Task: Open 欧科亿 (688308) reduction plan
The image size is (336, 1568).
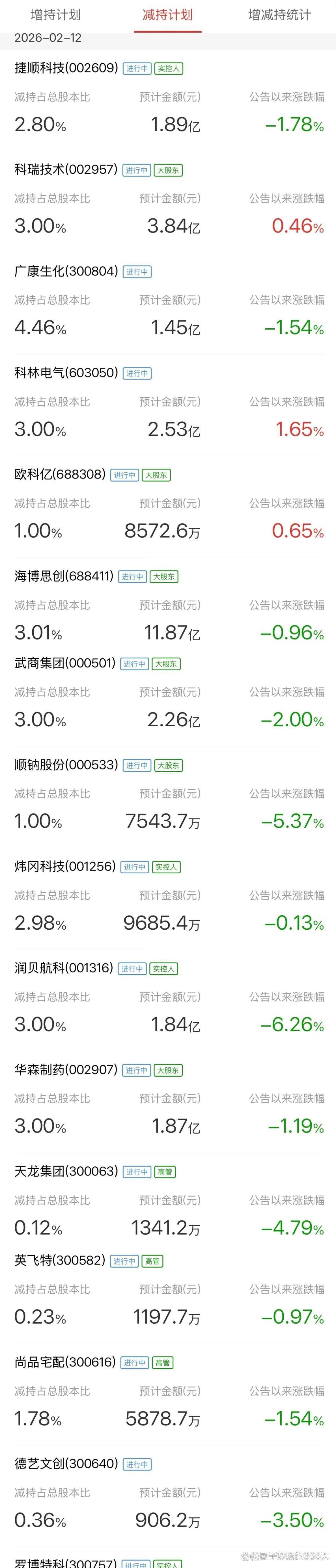Action: [x=60, y=475]
